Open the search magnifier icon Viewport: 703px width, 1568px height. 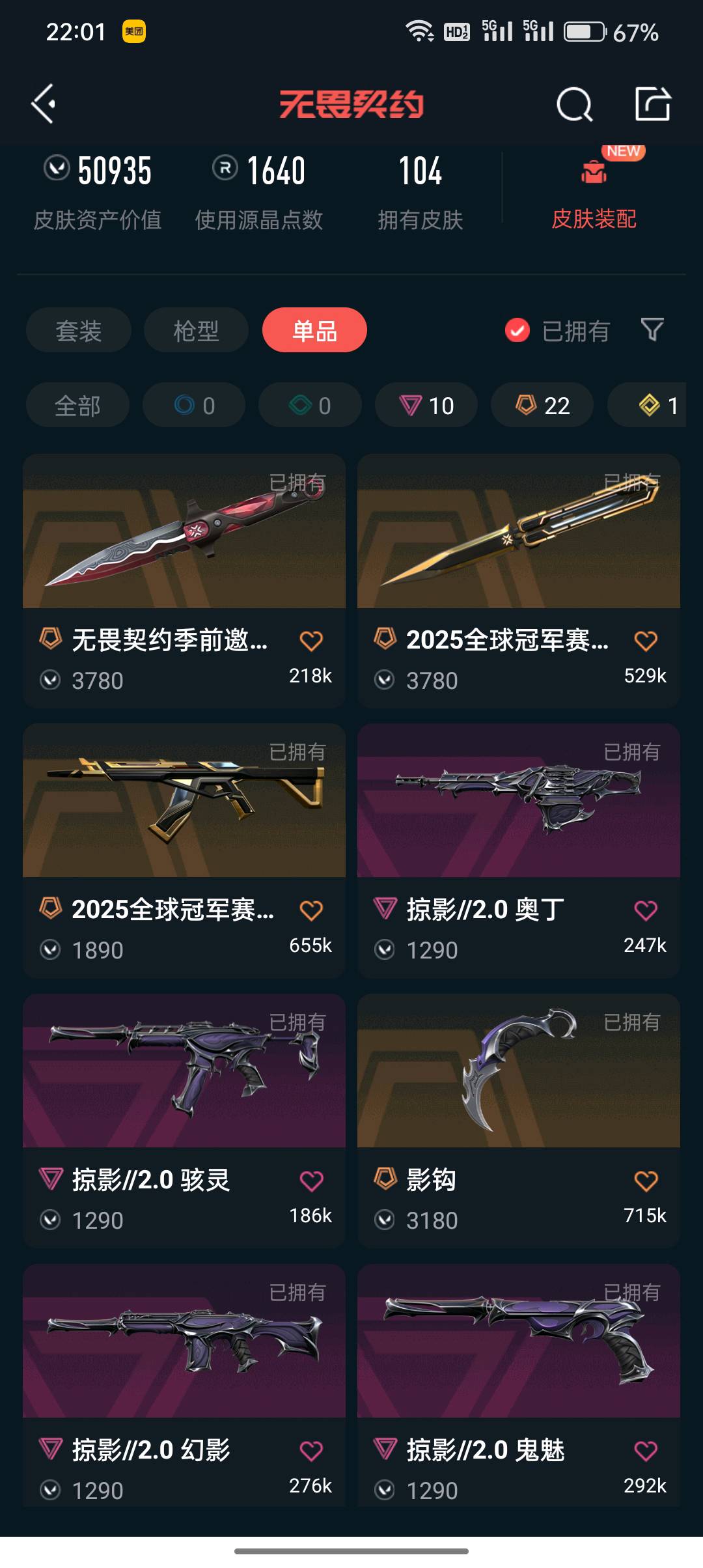point(574,104)
